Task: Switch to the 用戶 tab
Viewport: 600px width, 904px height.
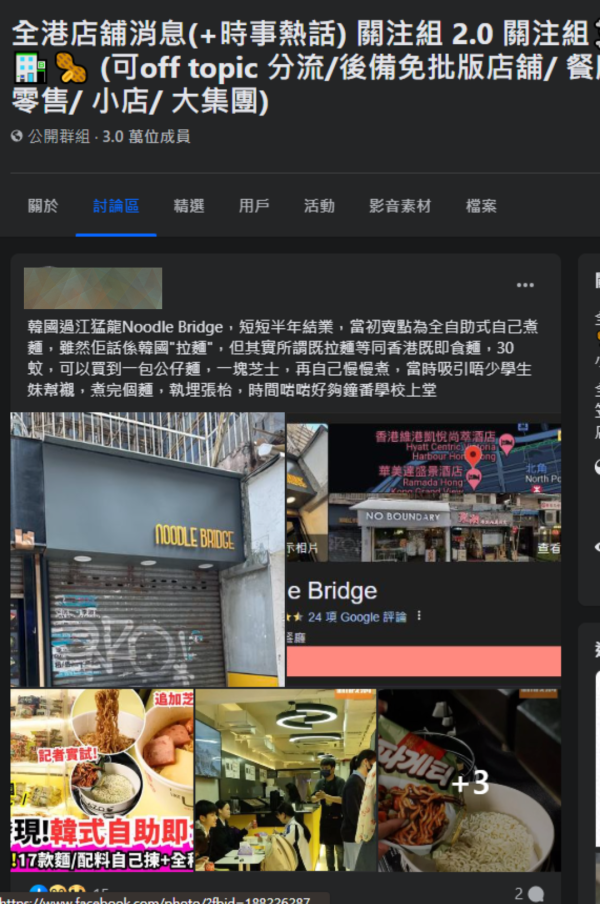Action: (x=254, y=206)
